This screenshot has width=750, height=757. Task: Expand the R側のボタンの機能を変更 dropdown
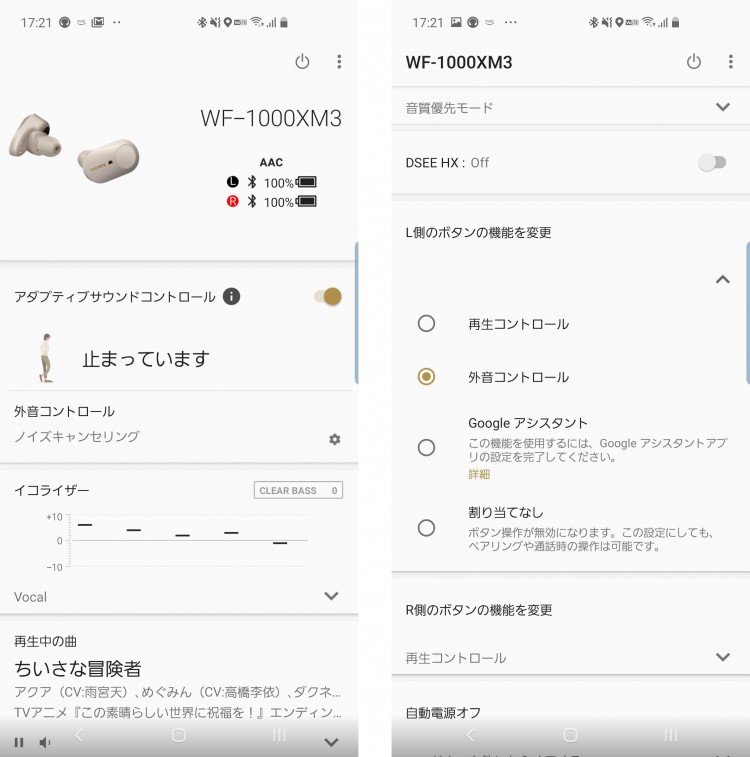pos(723,657)
